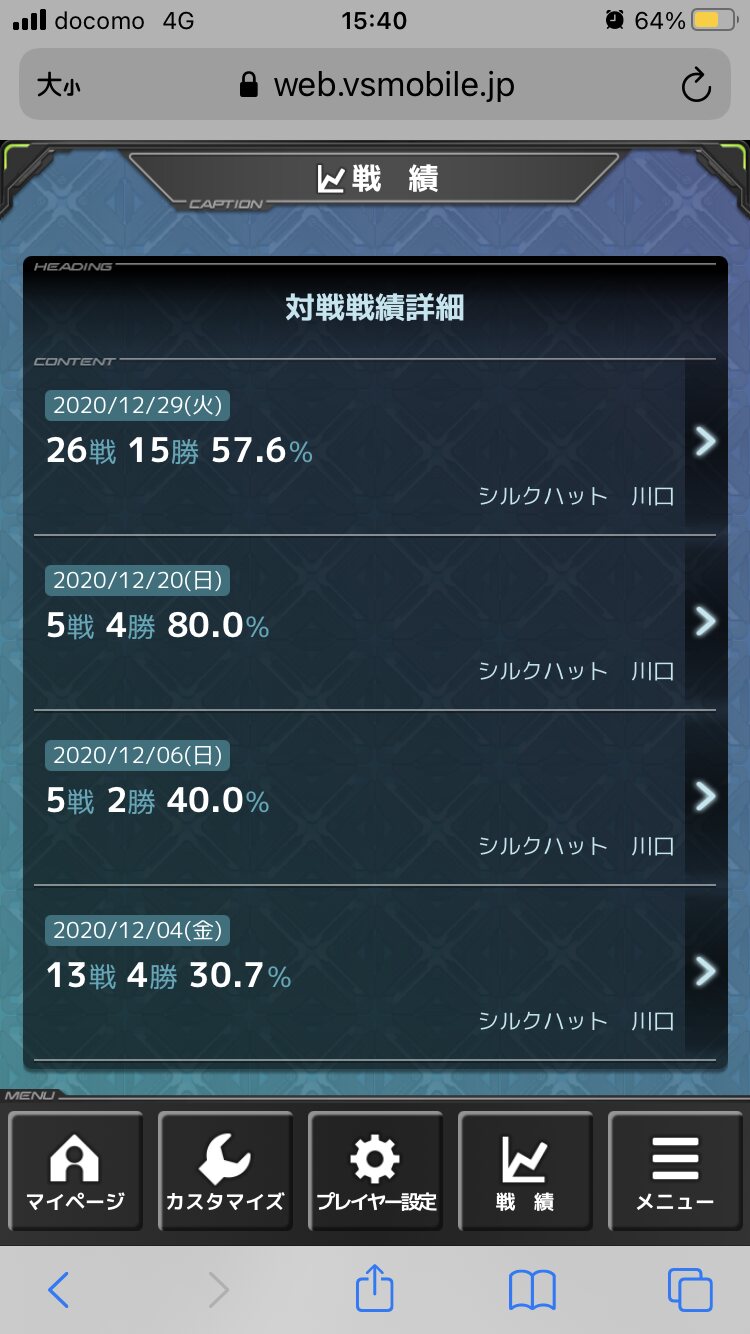
Task: Open battle record for 2020/12/06
Action: (x=375, y=797)
